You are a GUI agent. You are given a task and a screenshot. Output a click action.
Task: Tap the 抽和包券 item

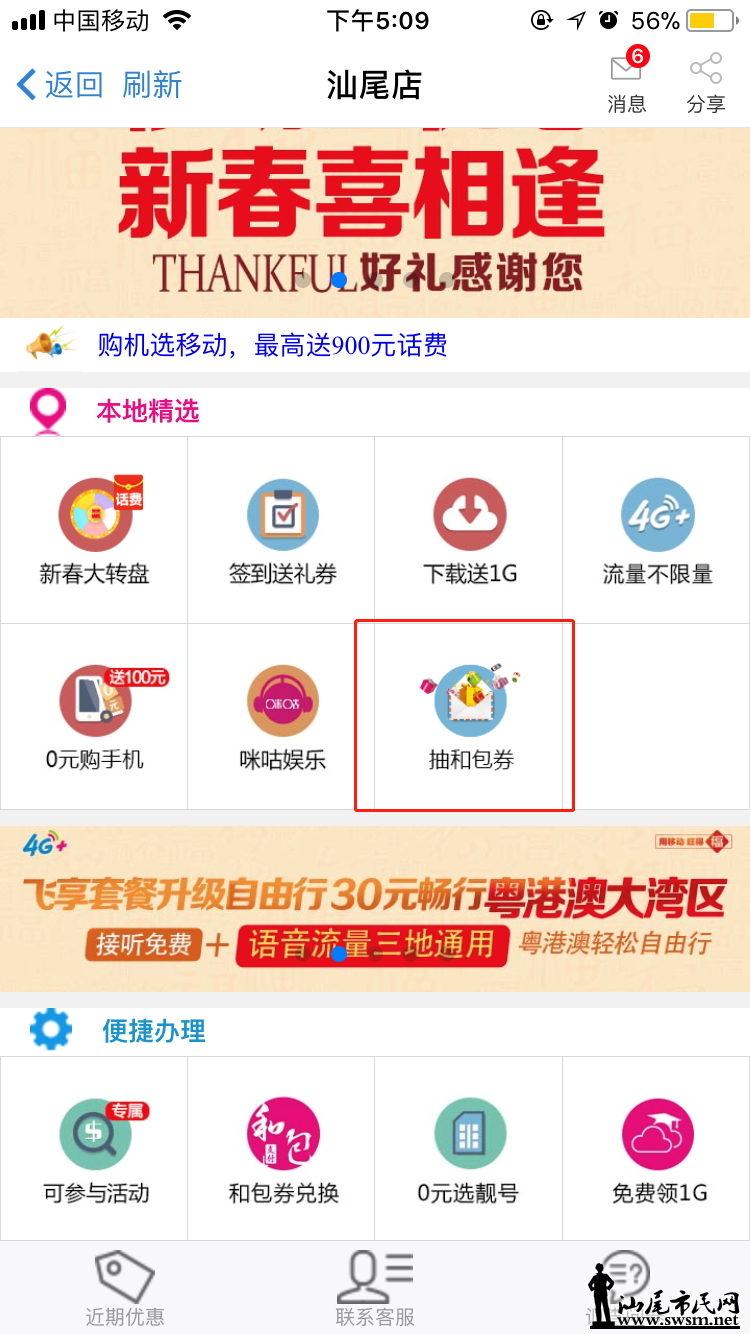(x=470, y=716)
